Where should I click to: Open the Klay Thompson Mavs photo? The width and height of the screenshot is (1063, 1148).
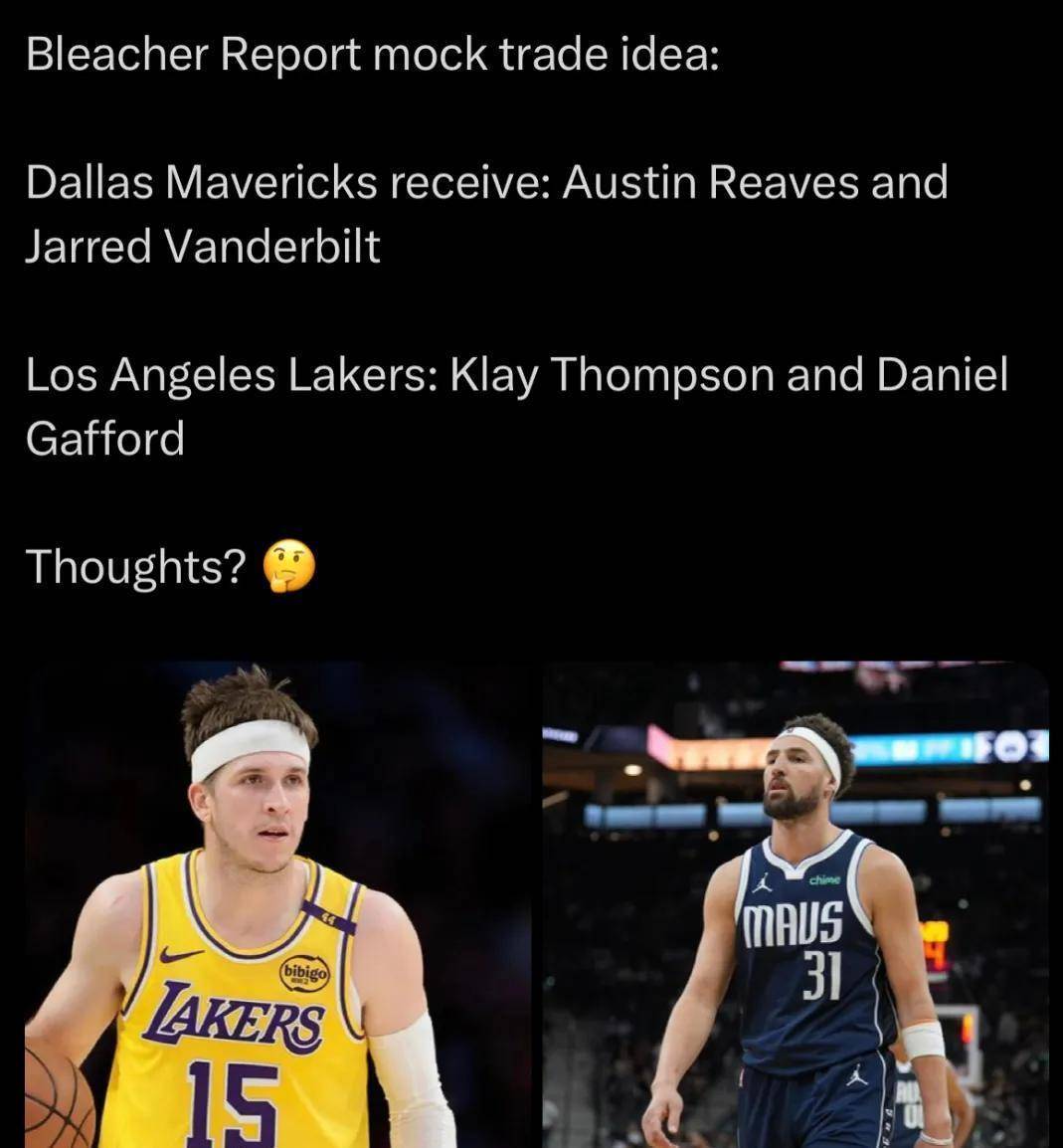point(796,905)
